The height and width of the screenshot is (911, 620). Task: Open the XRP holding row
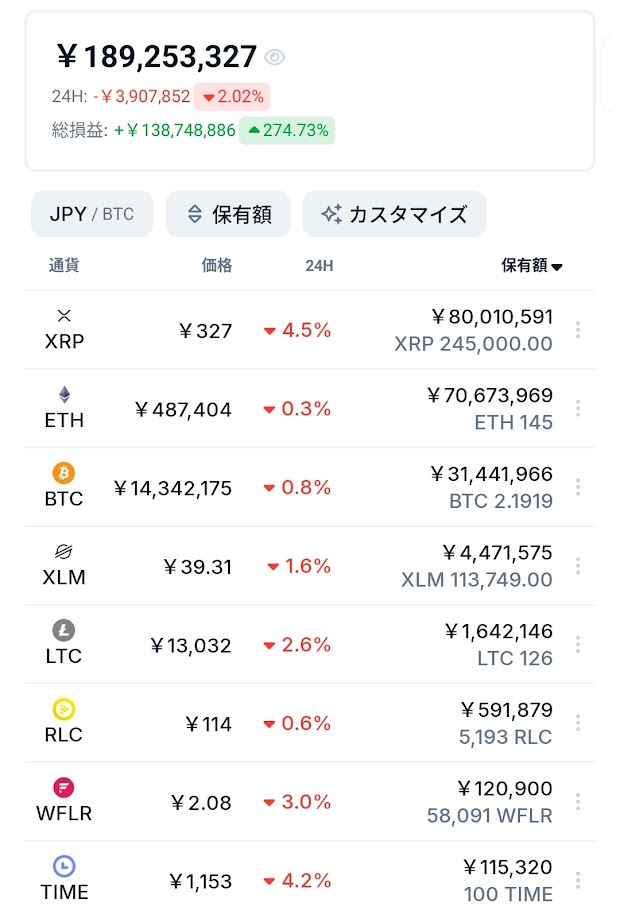(300, 330)
